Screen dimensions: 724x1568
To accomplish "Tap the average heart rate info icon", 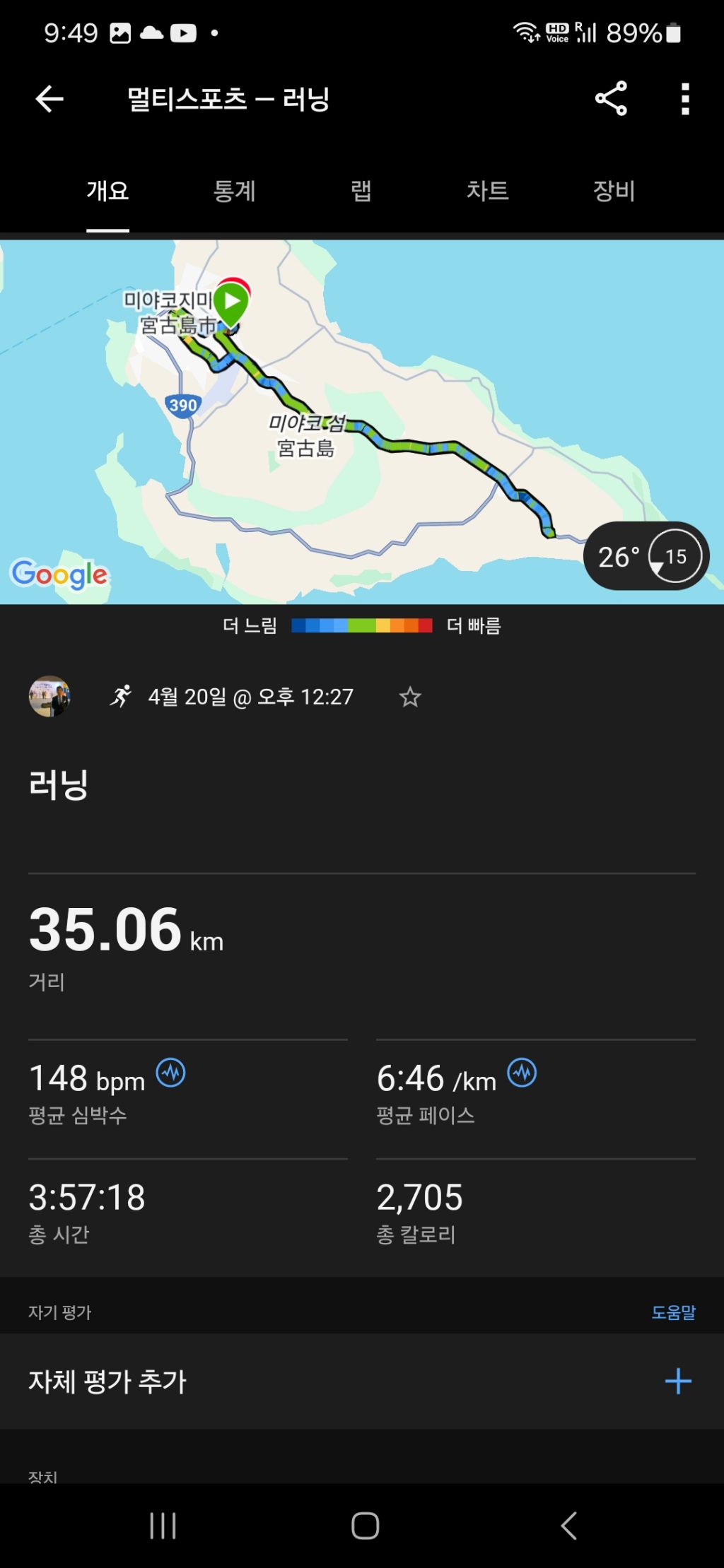I will coord(170,1073).
